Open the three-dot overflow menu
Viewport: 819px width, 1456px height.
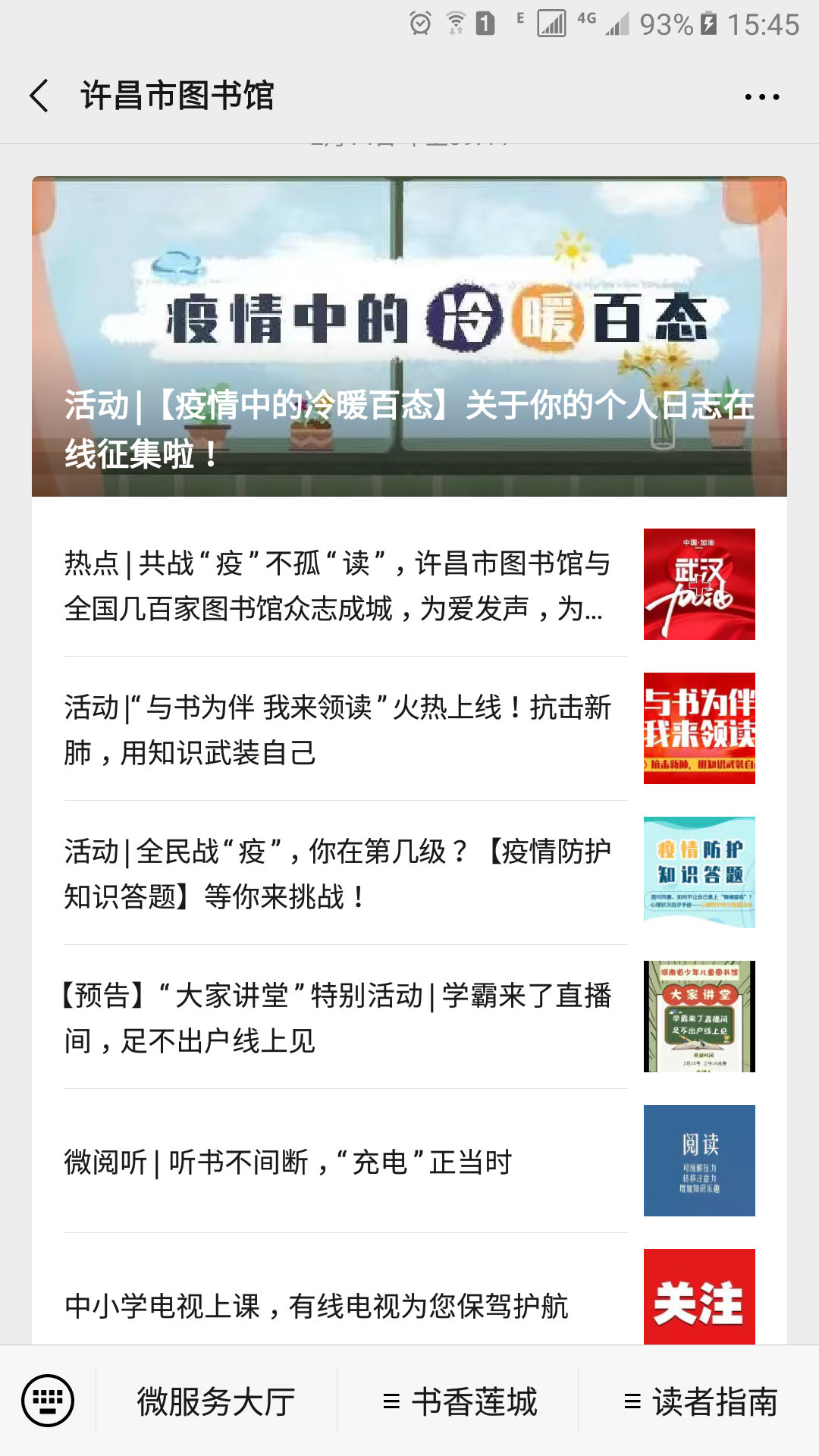click(761, 97)
